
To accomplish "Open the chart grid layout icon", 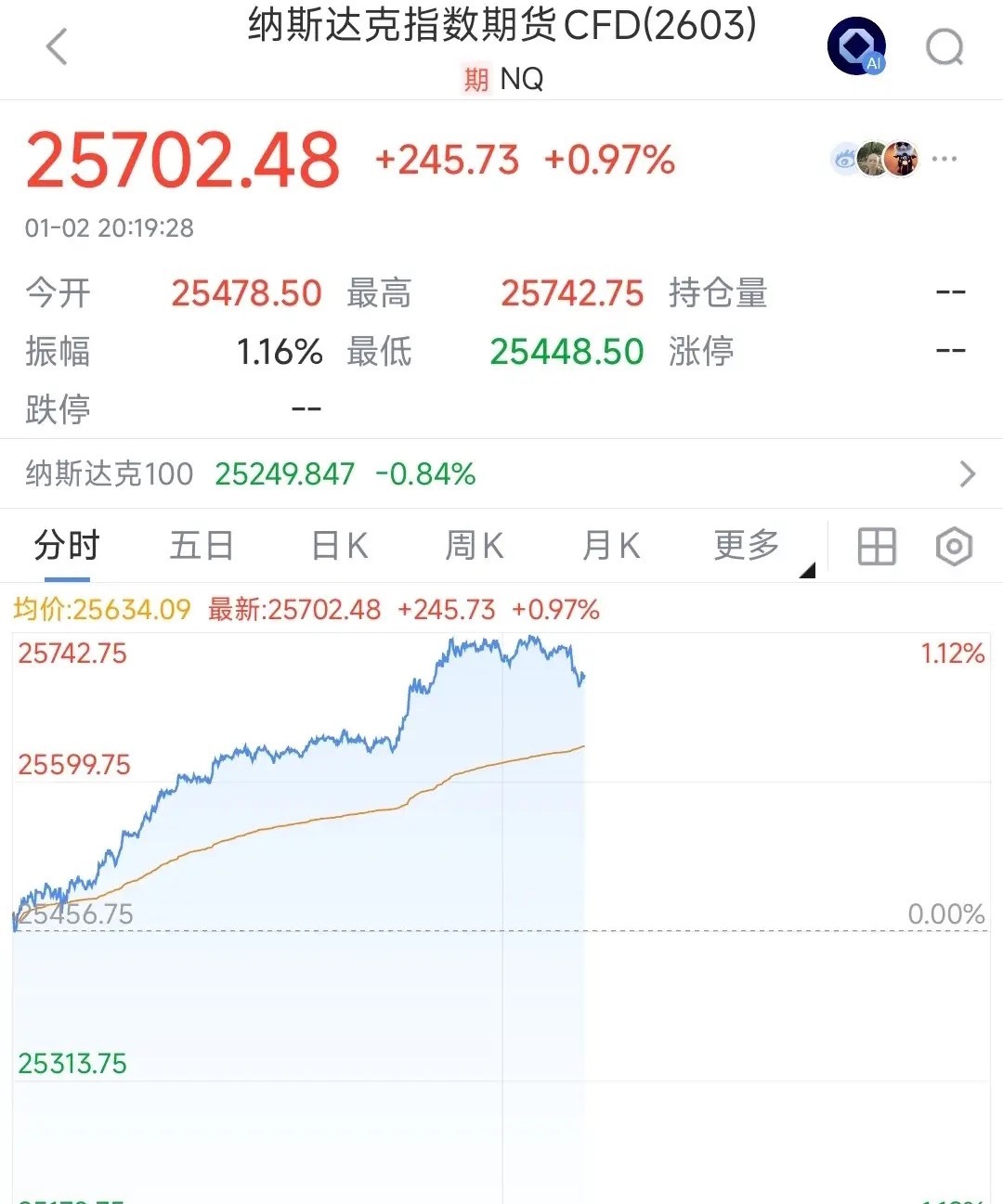I will pyautogui.click(x=876, y=547).
